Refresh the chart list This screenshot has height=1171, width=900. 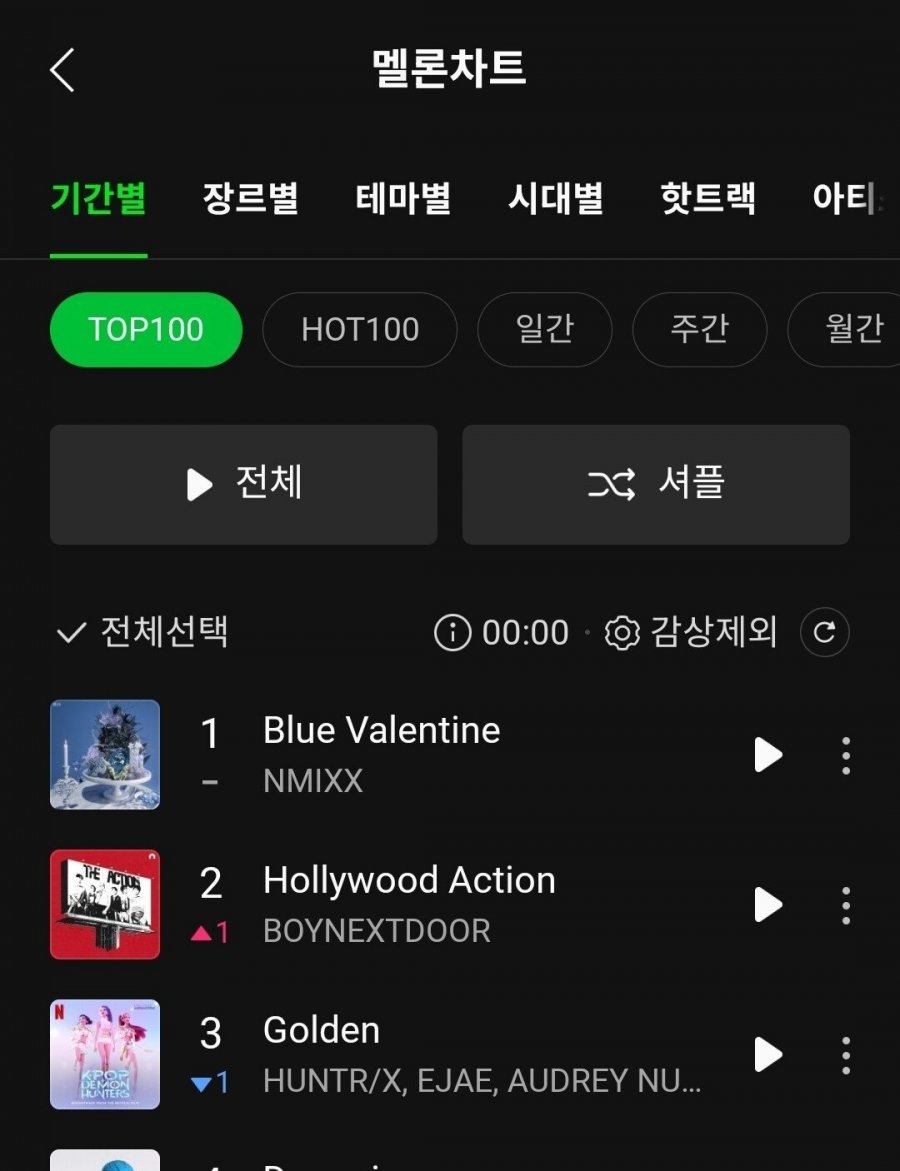825,632
